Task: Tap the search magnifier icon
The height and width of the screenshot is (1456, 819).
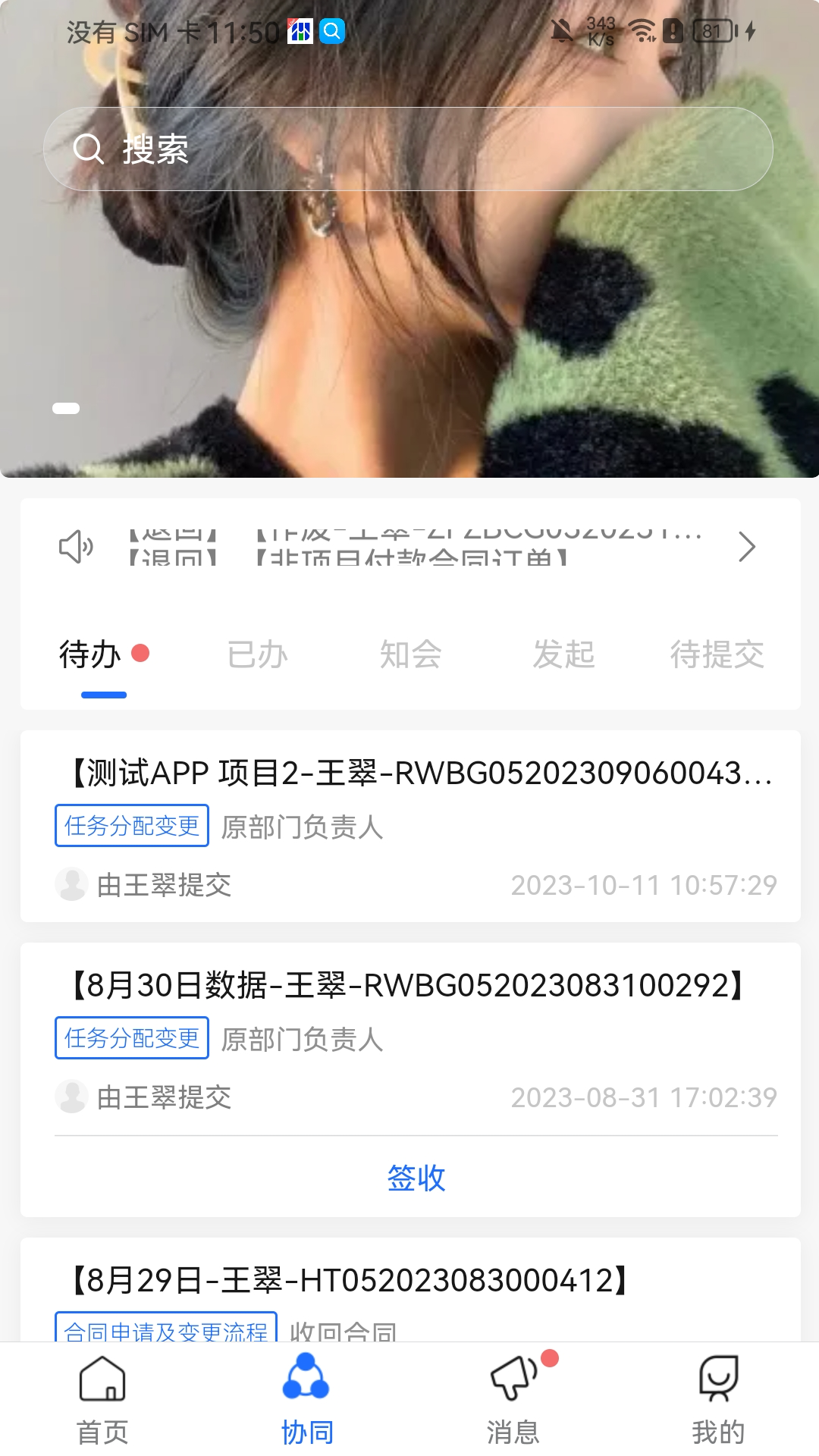Action: click(x=90, y=149)
